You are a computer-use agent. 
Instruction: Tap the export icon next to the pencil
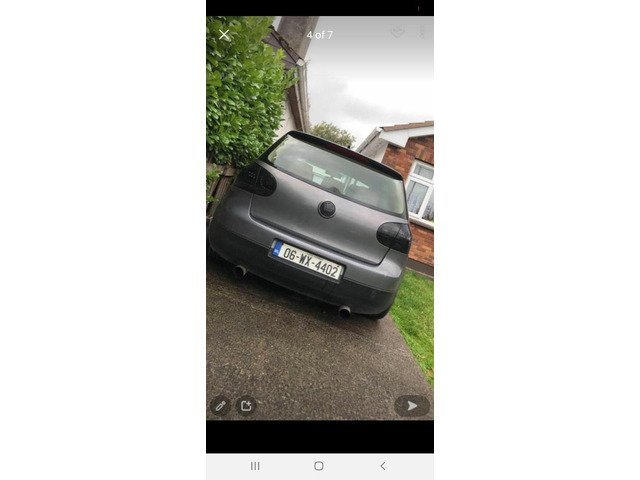tap(245, 406)
